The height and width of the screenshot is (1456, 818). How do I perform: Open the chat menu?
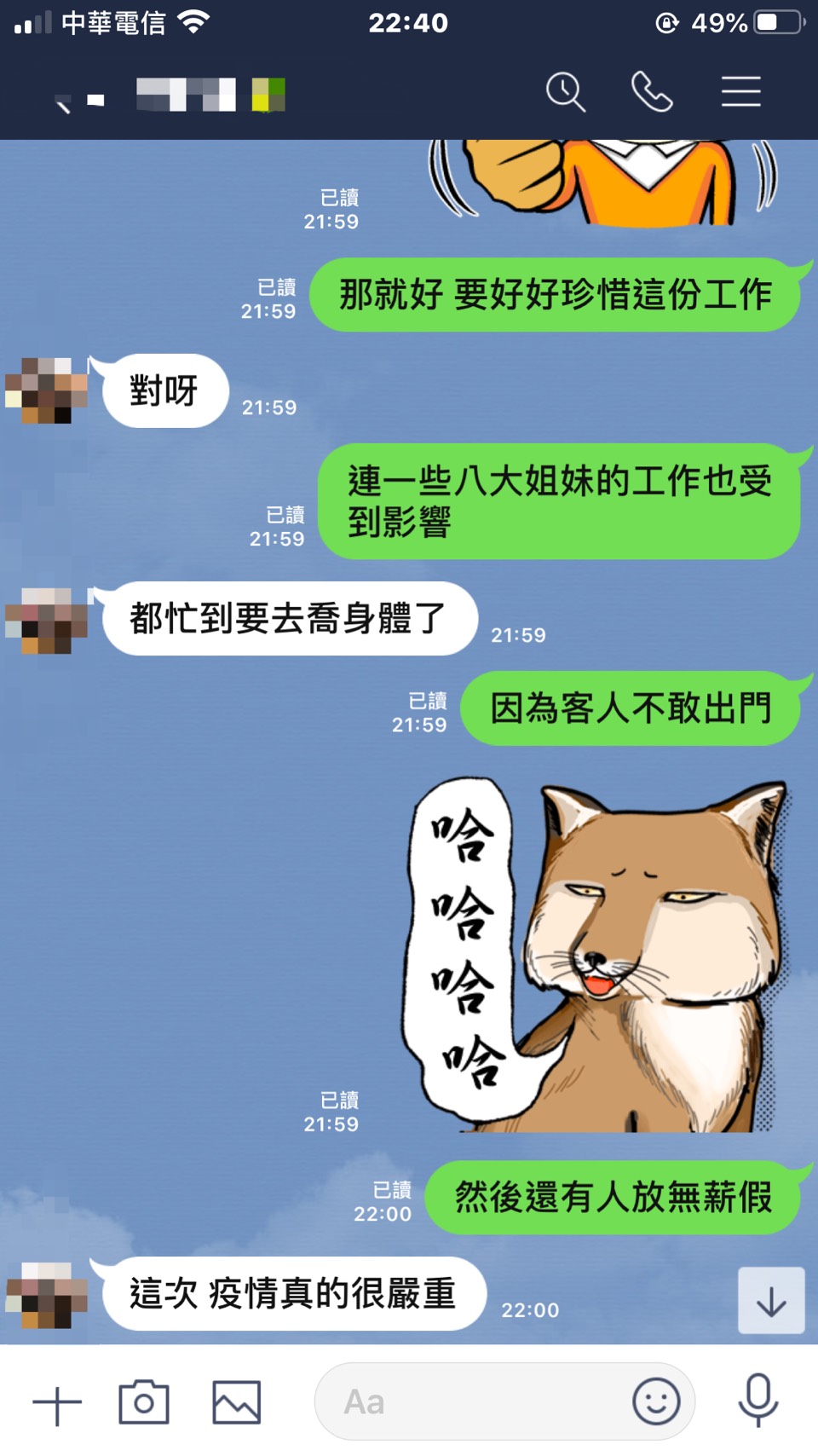(740, 92)
